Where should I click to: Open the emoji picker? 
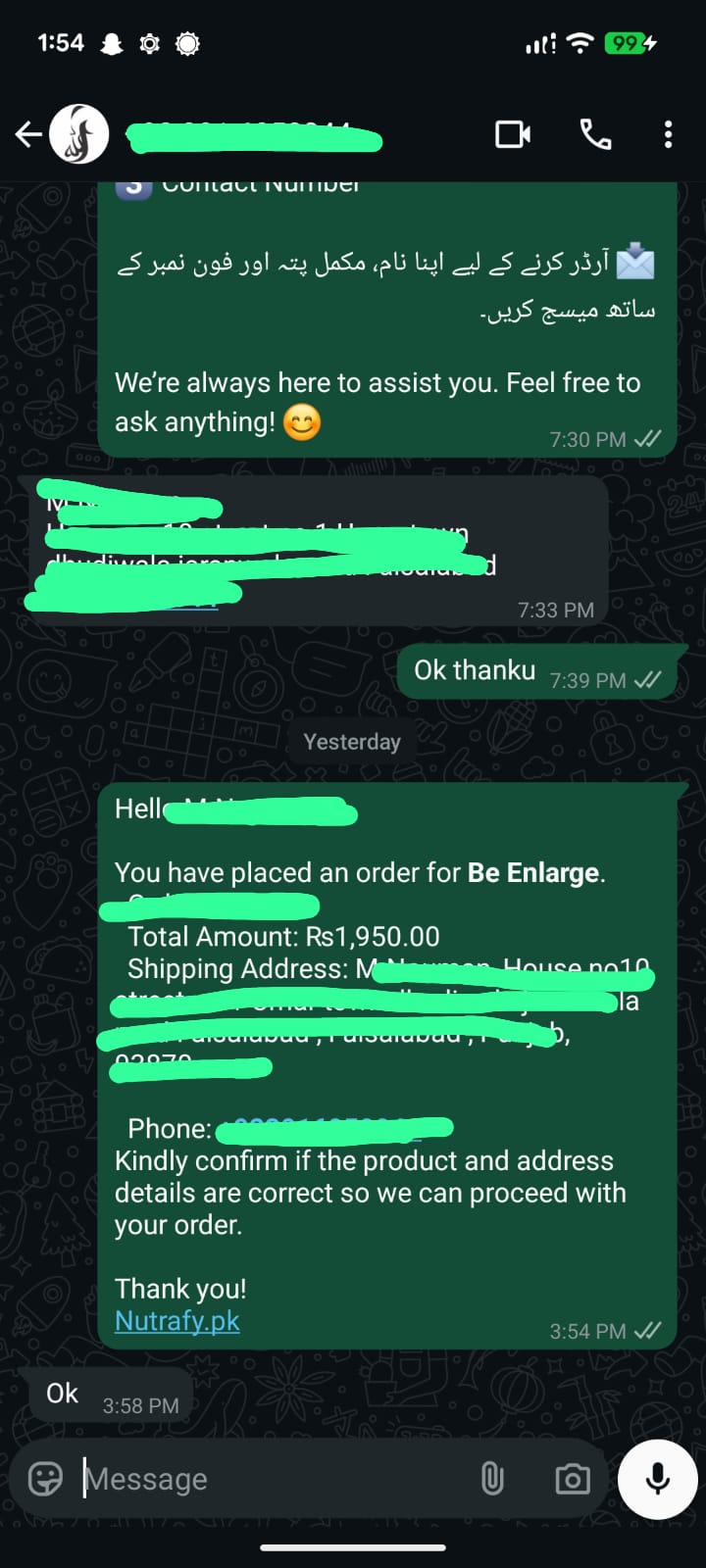point(45,1478)
